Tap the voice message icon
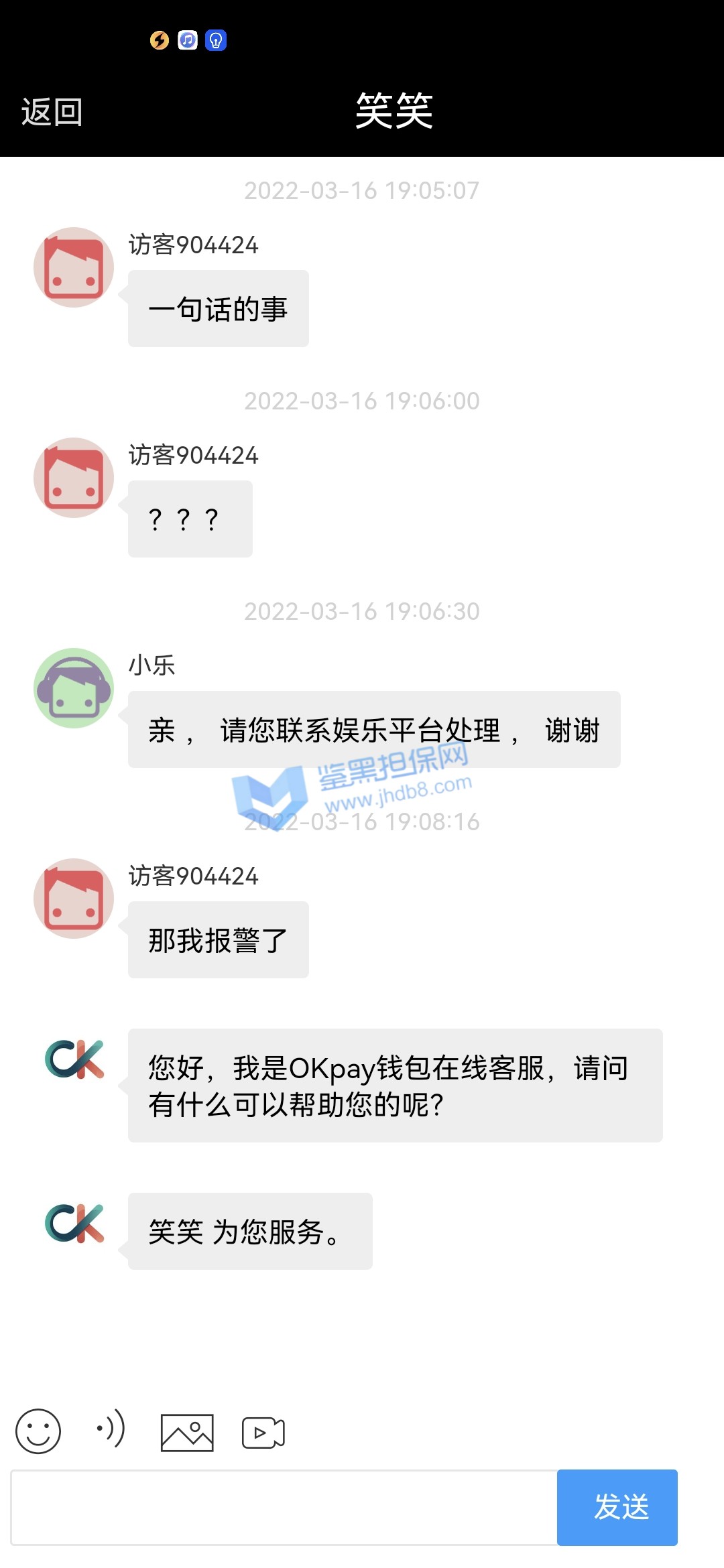This screenshot has width=724, height=1568. coord(111,1428)
